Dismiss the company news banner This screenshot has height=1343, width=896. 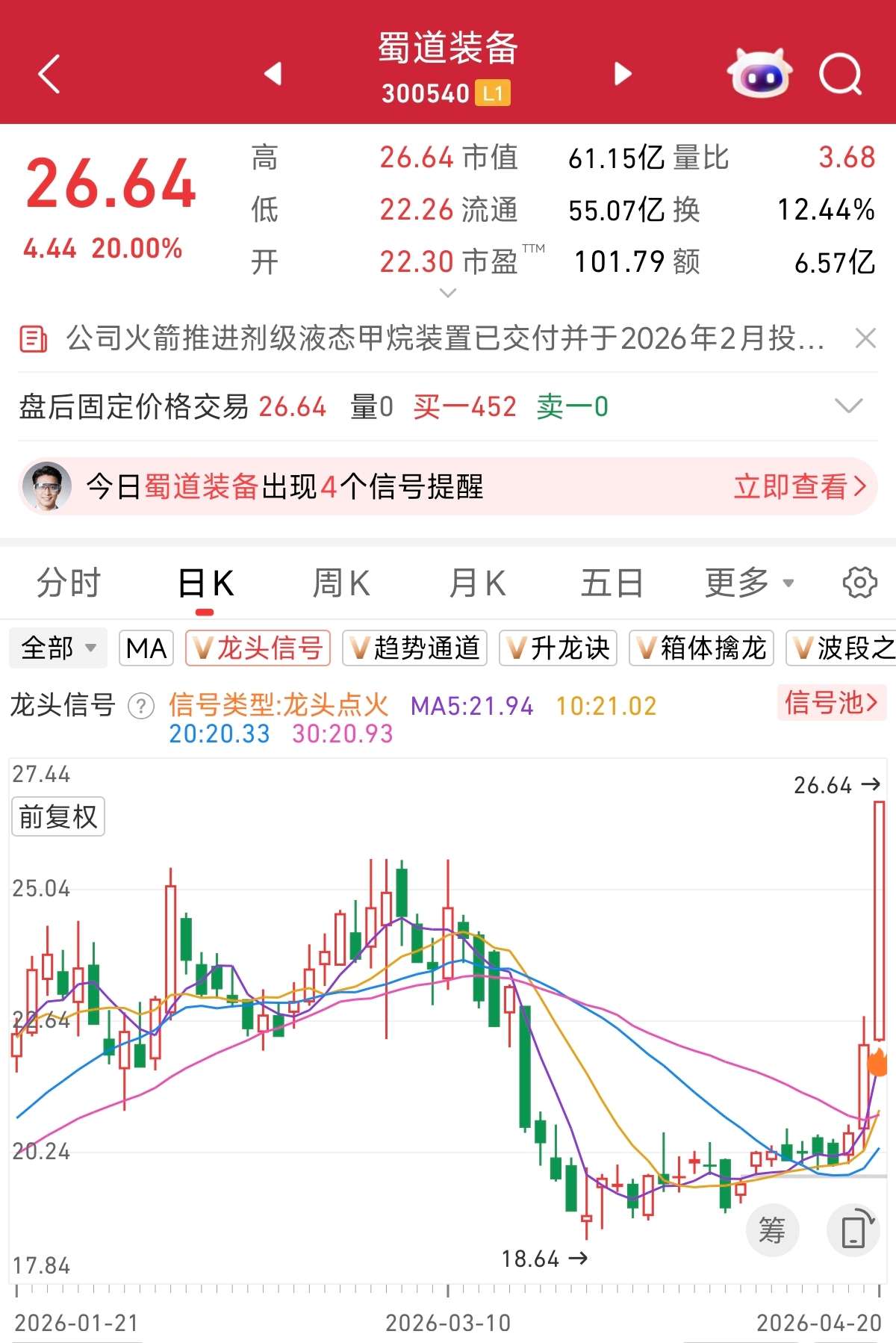pyautogui.click(x=865, y=338)
